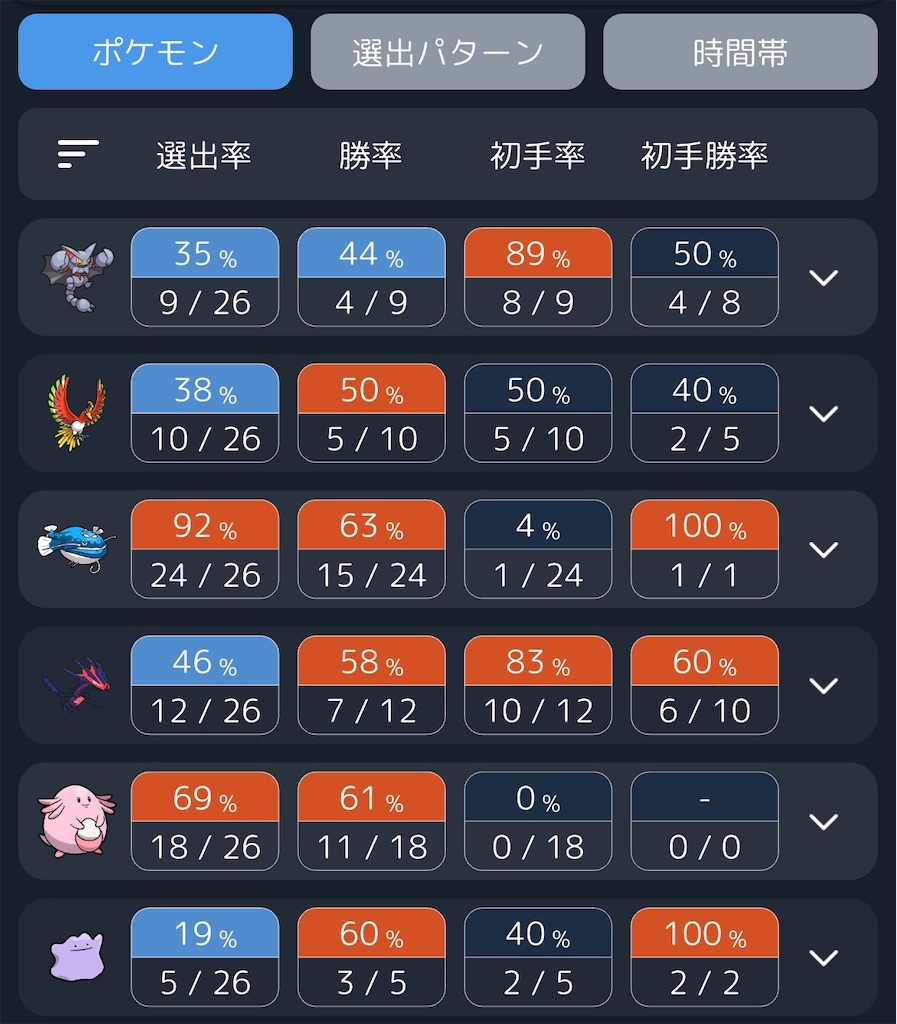
Task: Switch to the ポケモン tab
Action: pos(155,52)
